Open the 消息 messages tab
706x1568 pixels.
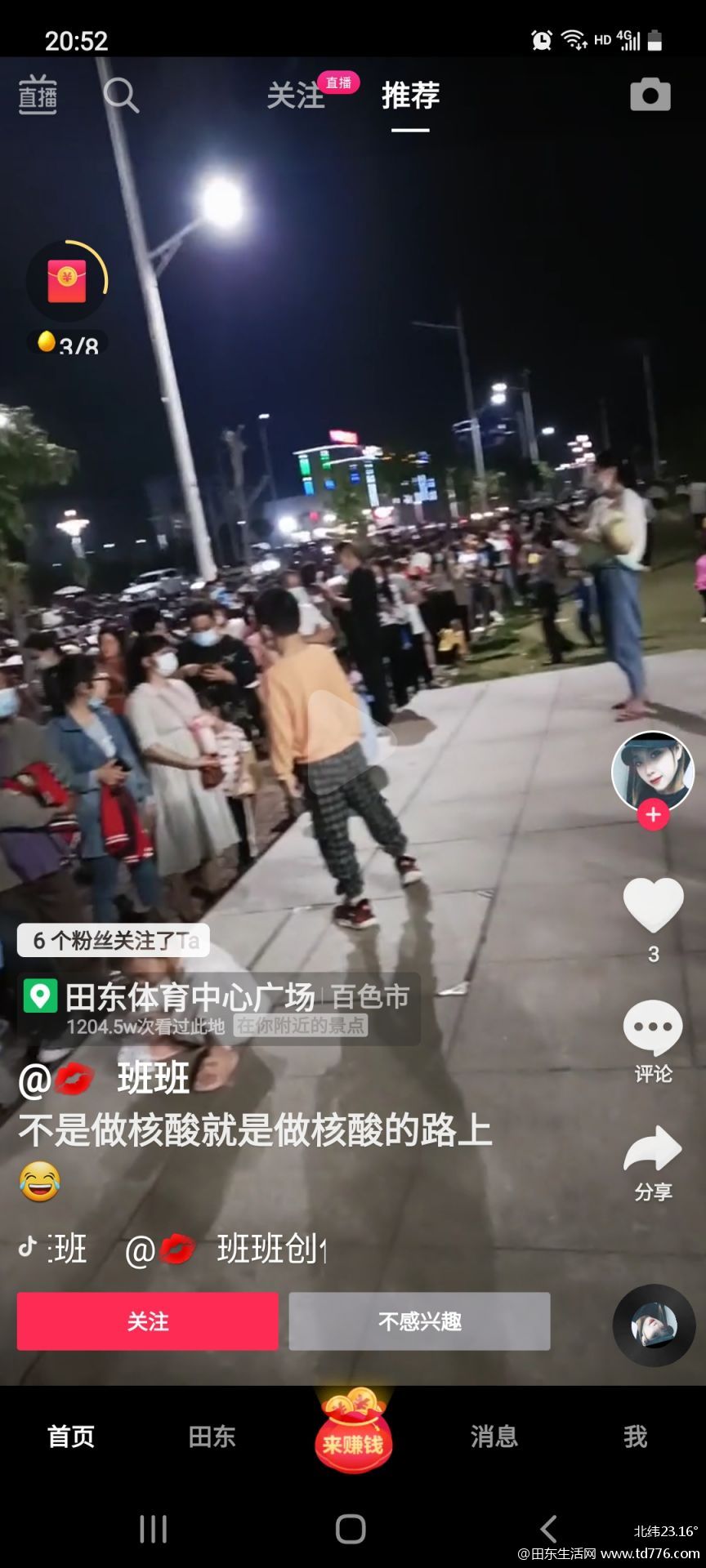(x=494, y=1437)
